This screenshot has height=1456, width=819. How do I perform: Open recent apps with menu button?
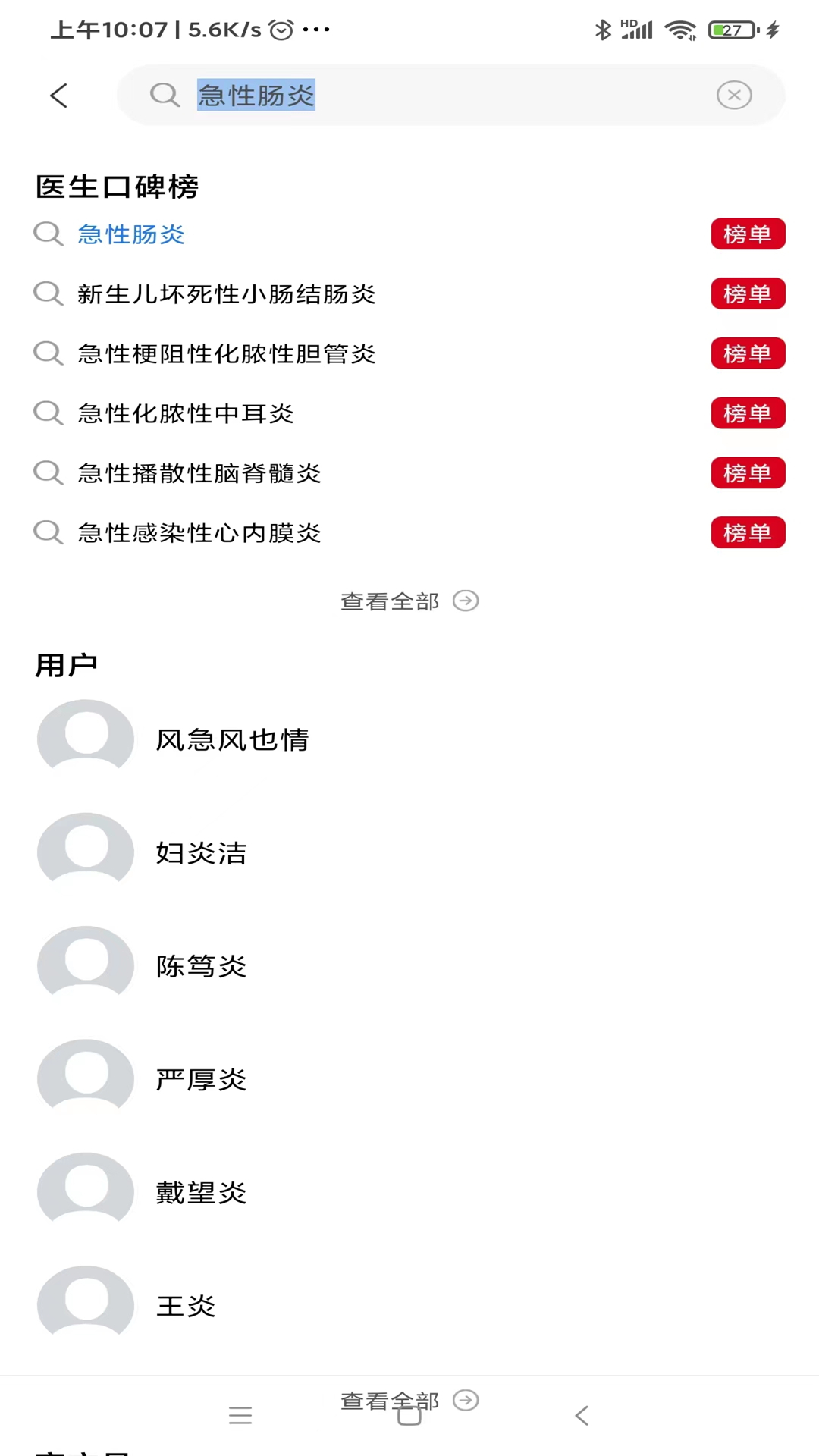(x=240, y=1415)
